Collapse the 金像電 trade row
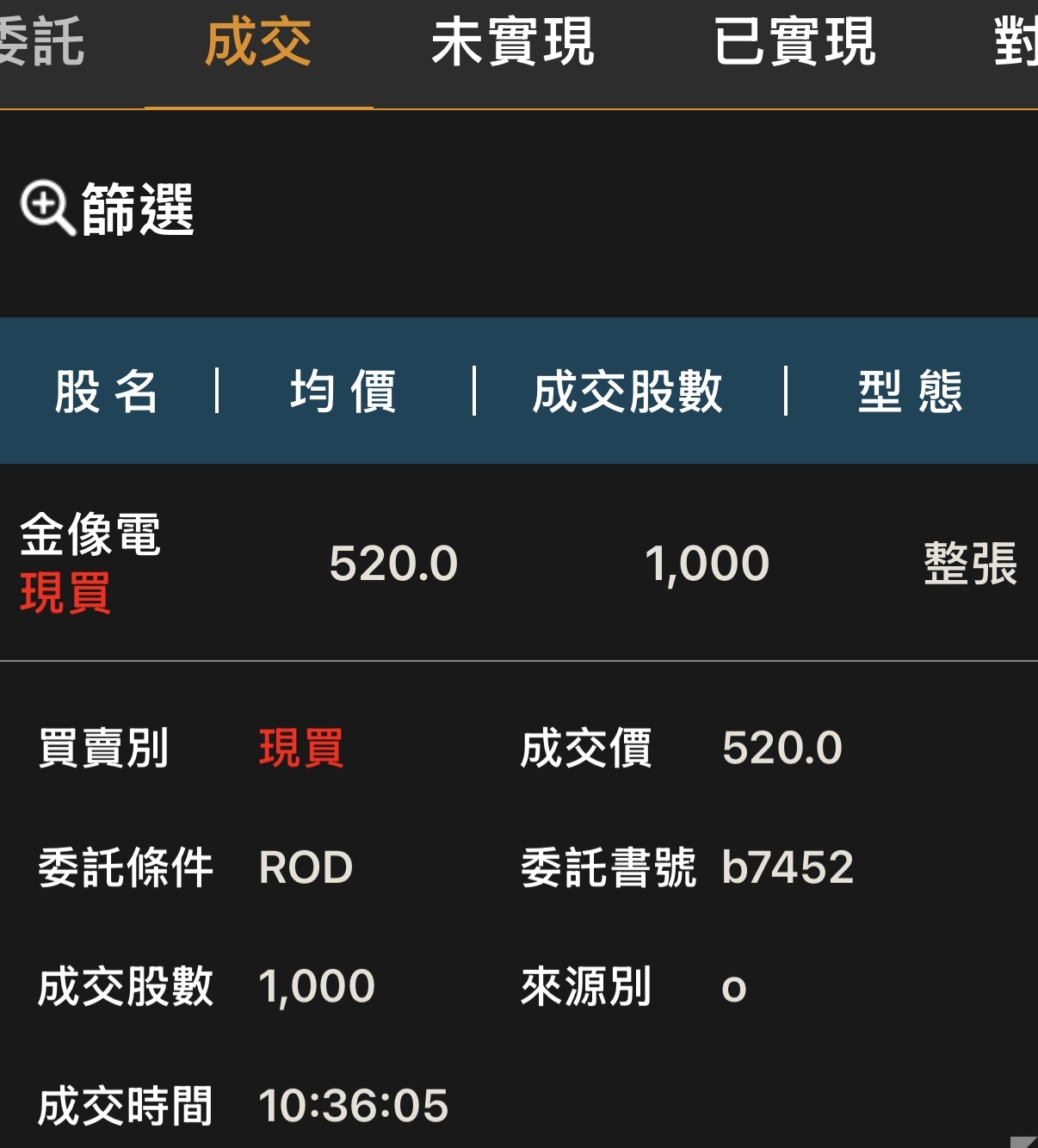The height and width of the screenshot is (1148, 1038). click(519, 563)
